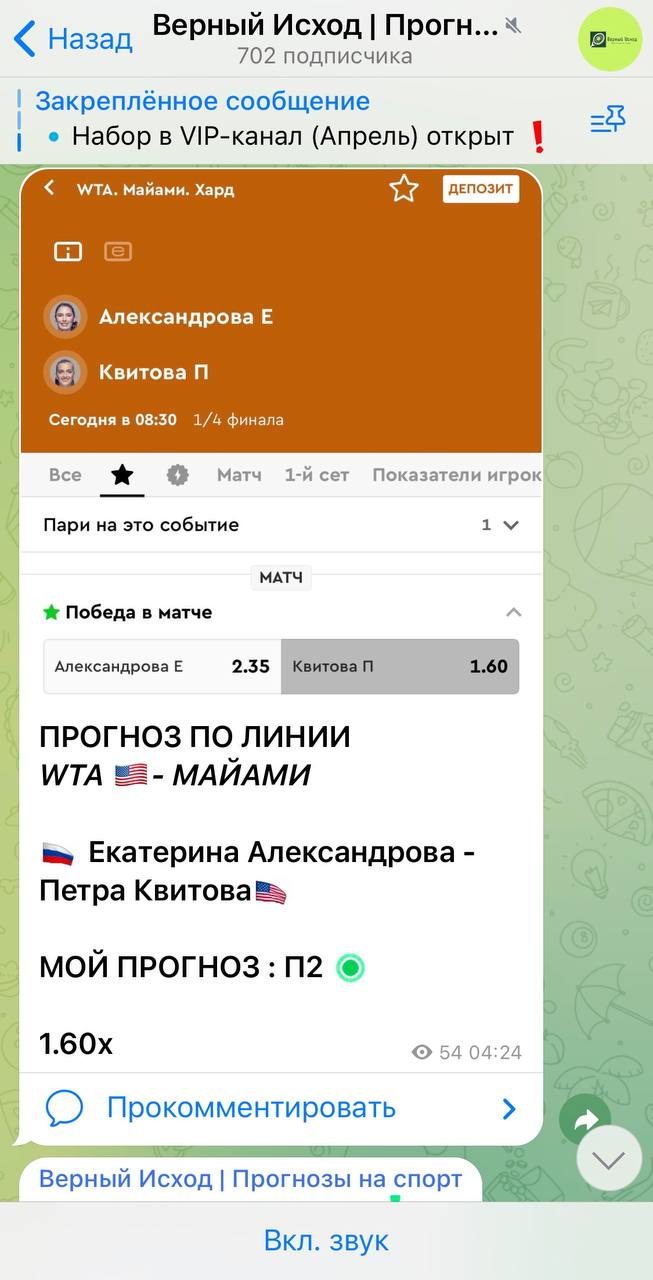
Task: Show the pinned messages list
Action: (607, 121)
